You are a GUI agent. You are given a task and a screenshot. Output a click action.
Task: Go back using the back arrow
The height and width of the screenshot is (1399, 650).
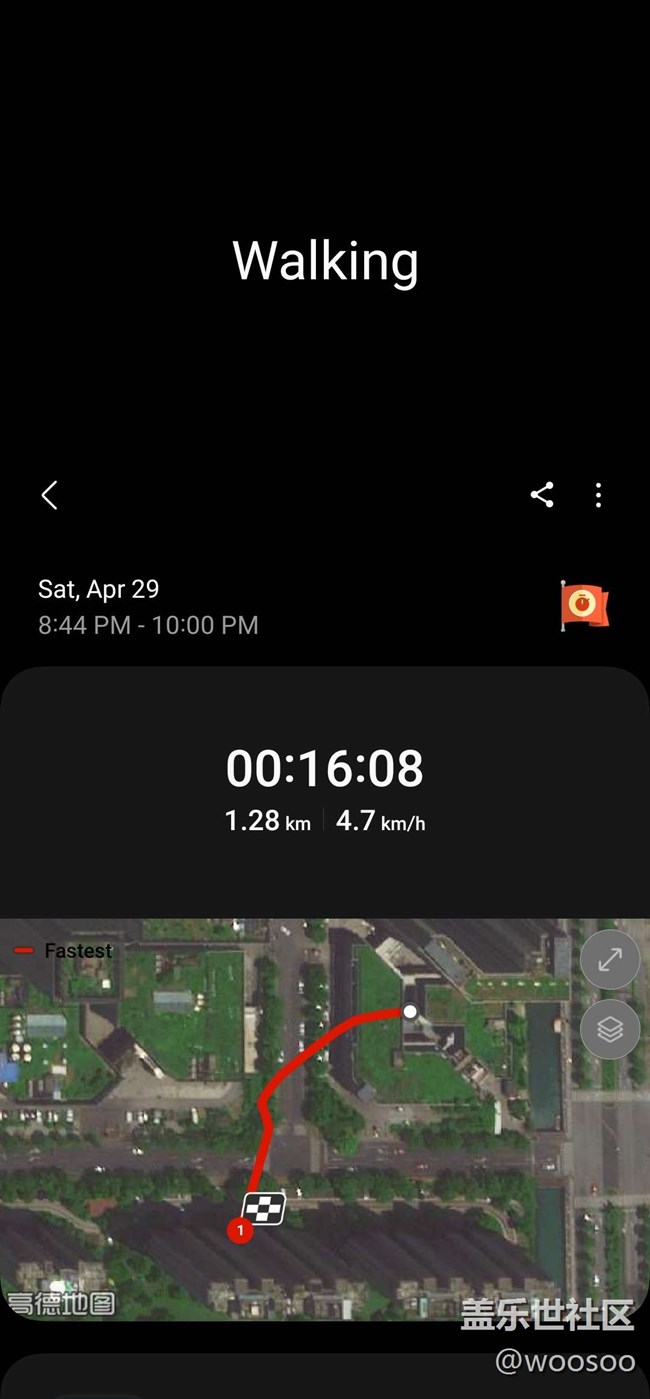click(49, 494)
